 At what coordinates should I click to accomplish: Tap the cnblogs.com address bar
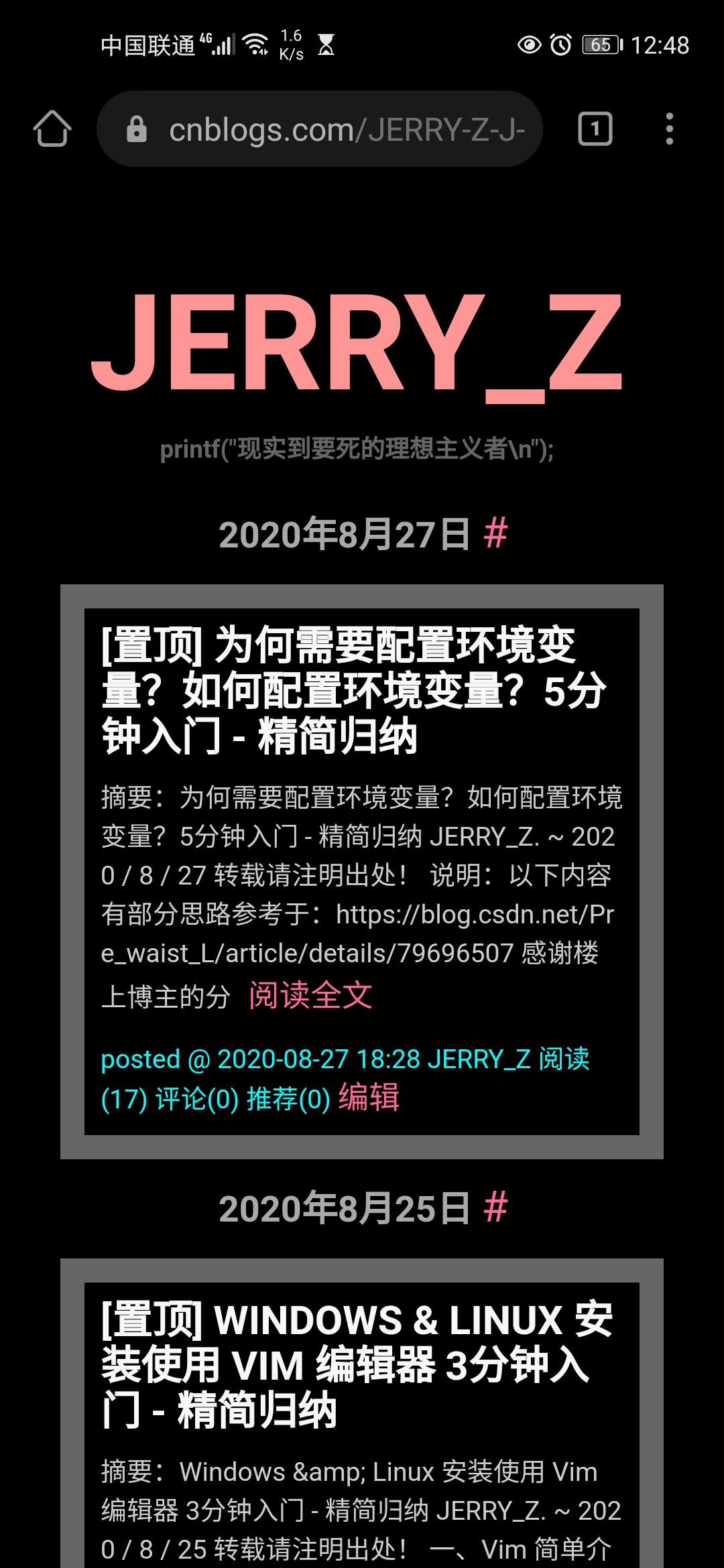click(320, 129)
